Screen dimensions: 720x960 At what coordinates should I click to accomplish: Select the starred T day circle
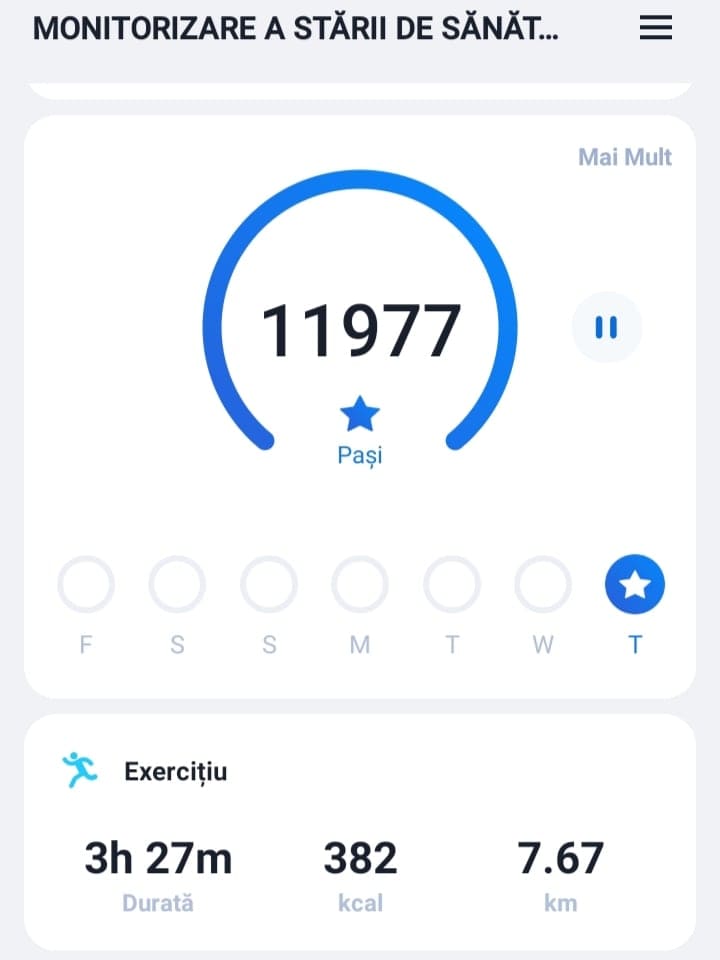point(634,585)
